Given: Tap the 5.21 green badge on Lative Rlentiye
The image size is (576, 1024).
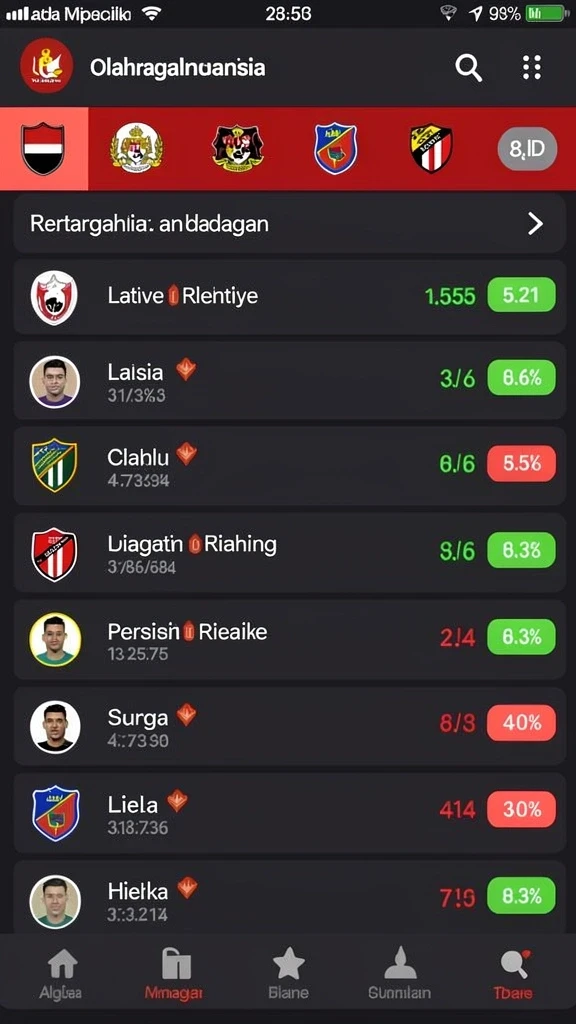Looking at the screenshot, I should pos(522,295).
